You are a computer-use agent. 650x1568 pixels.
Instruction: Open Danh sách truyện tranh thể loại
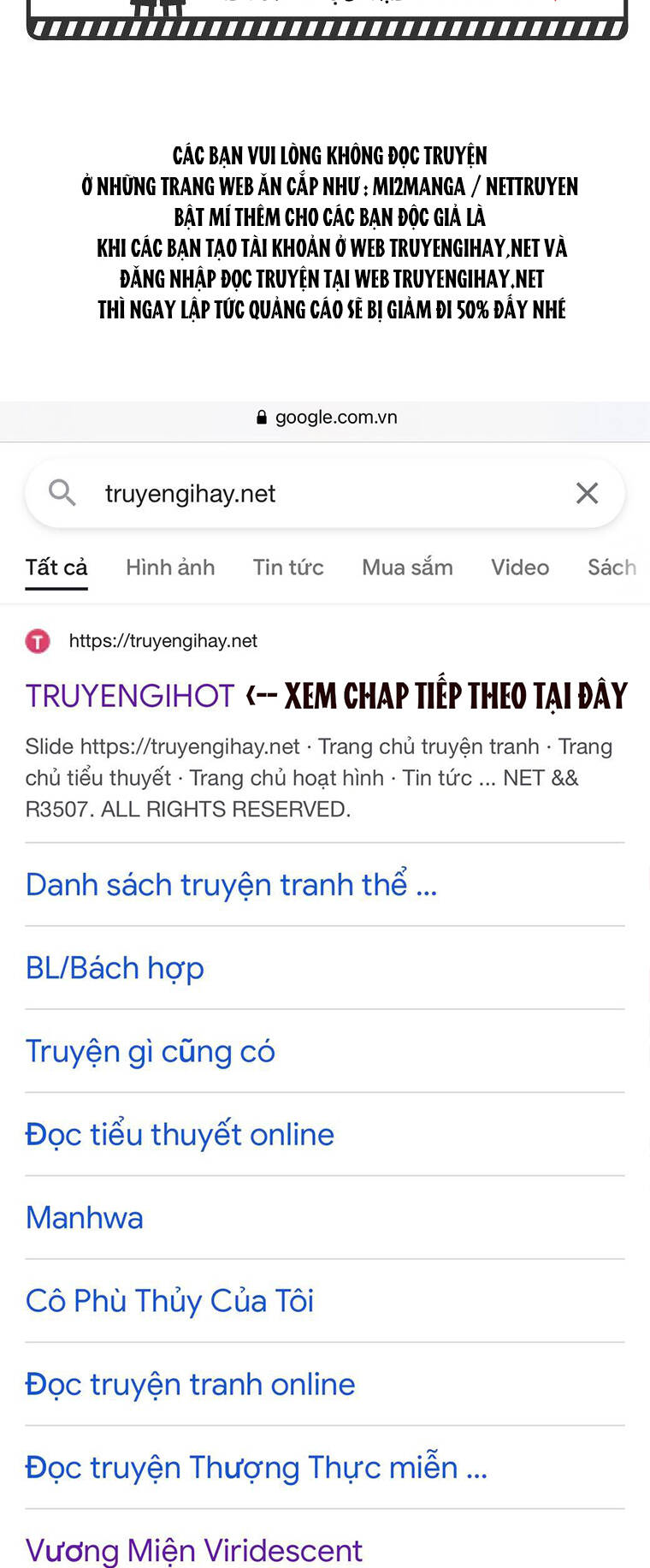230,884
